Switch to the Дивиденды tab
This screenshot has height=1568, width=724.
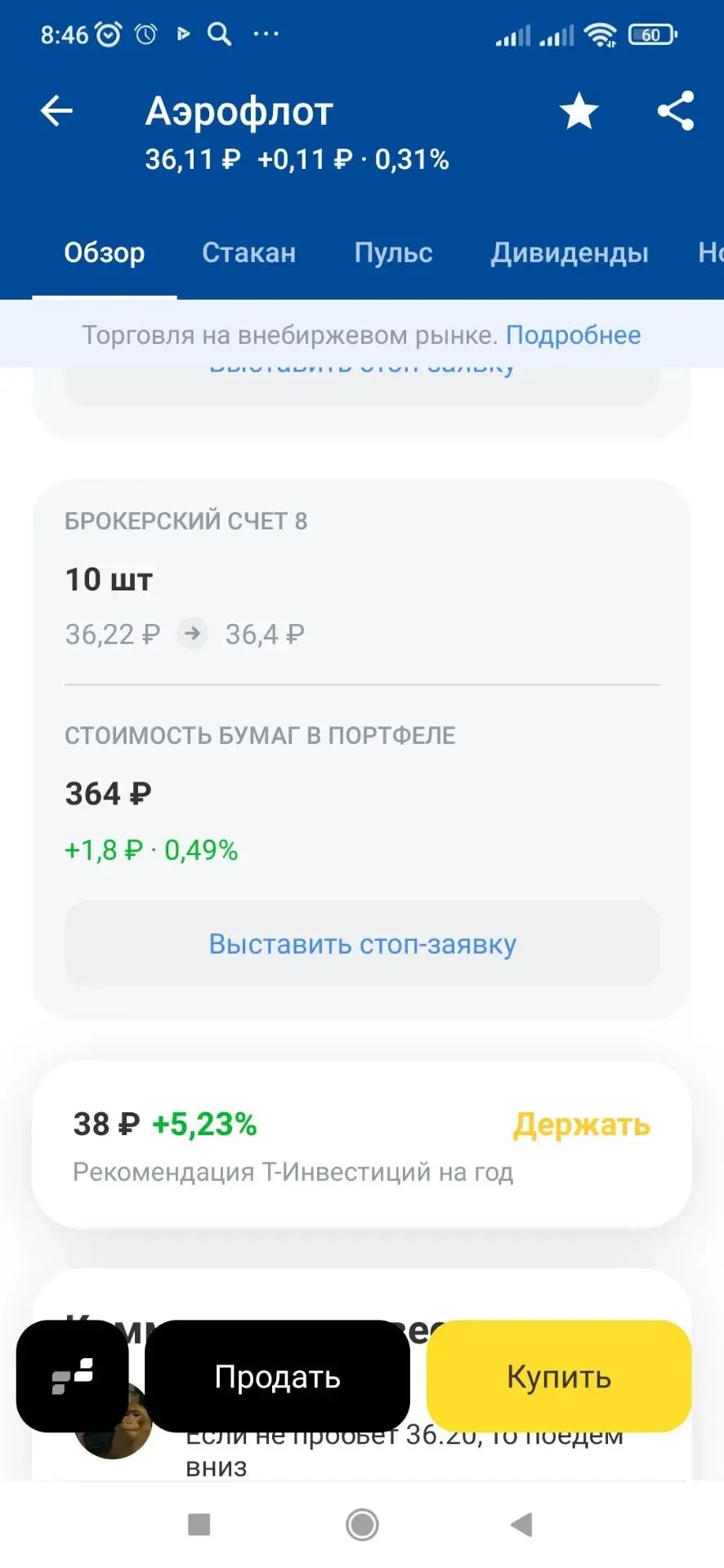570,252
